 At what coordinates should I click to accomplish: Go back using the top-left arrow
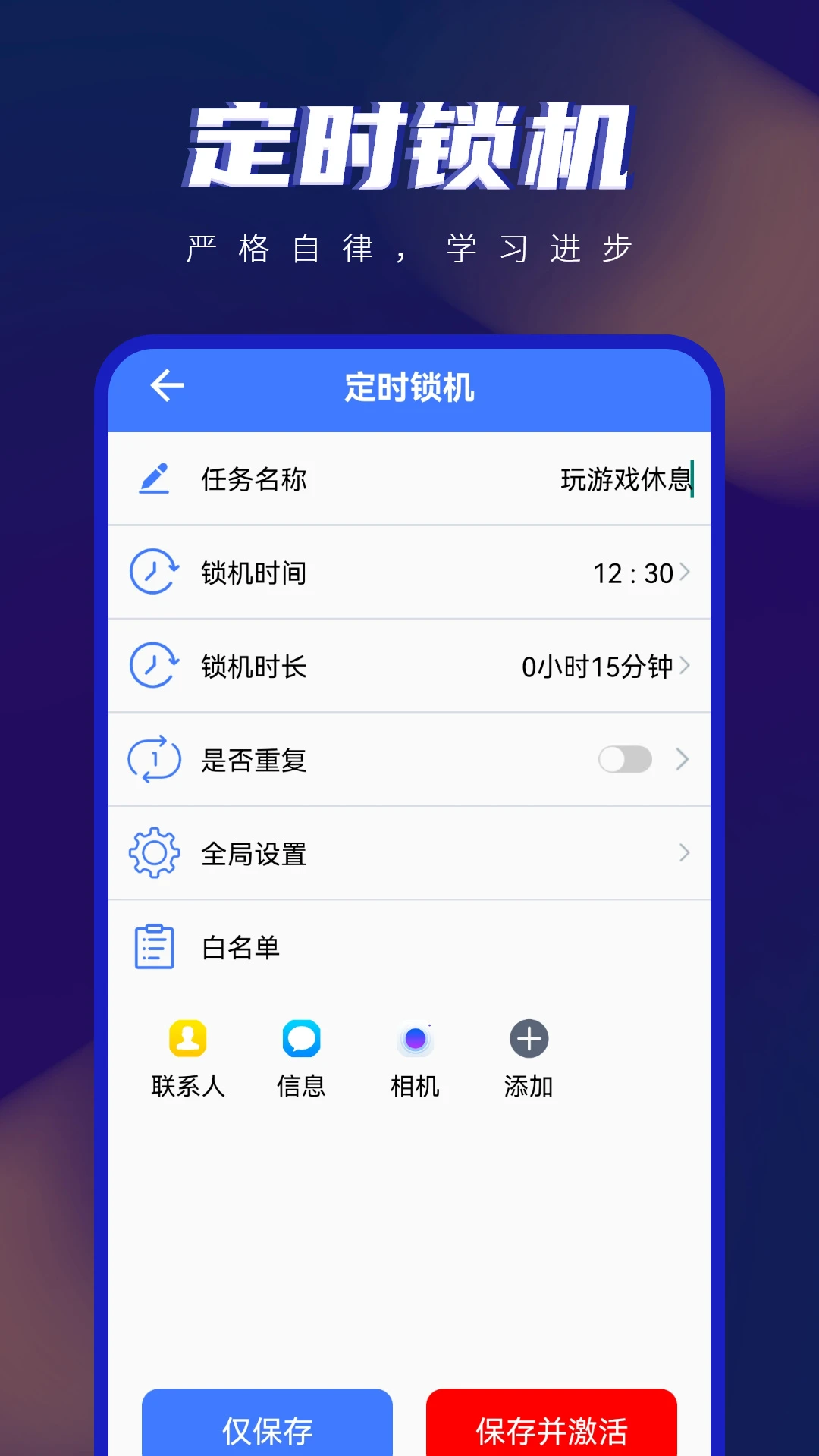pos(168,385)
